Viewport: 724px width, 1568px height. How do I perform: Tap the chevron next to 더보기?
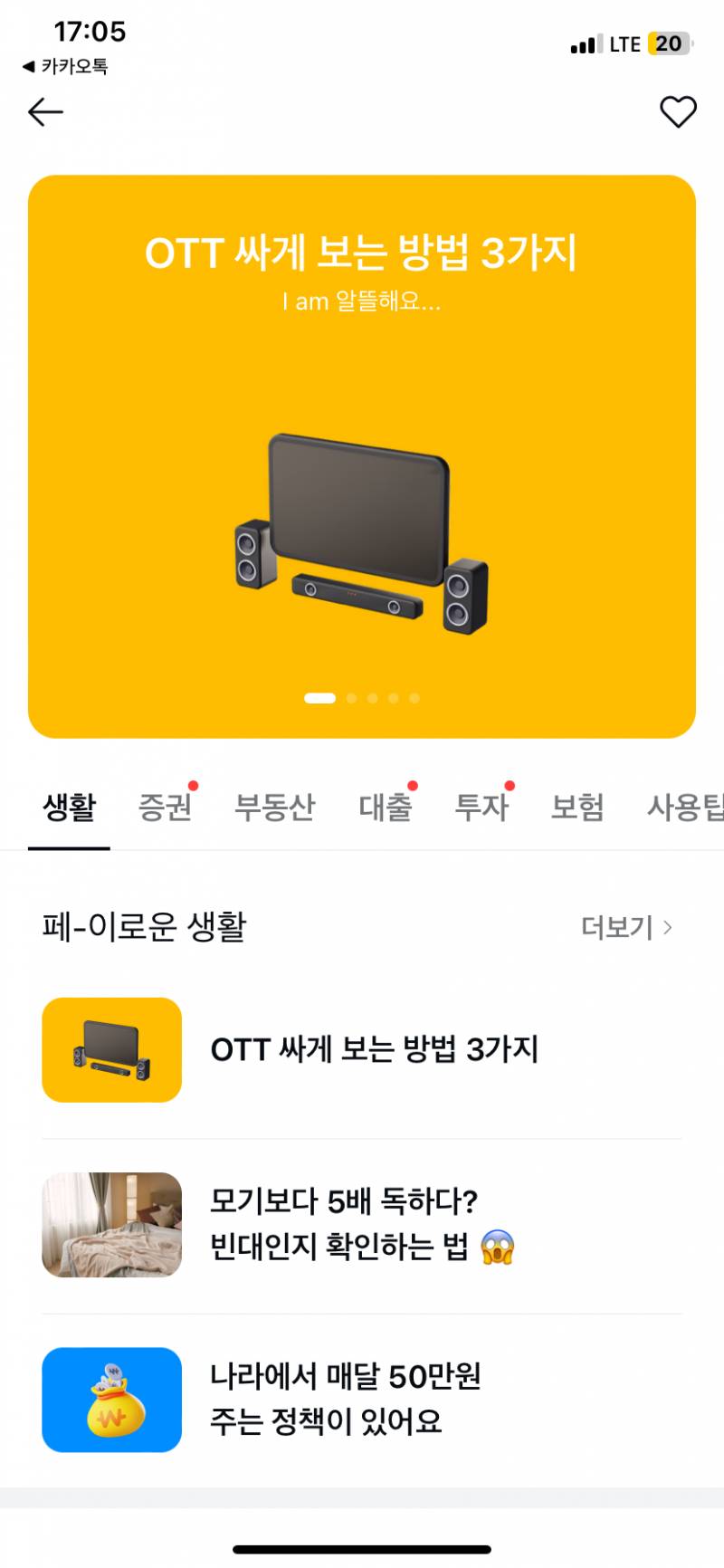670,927
